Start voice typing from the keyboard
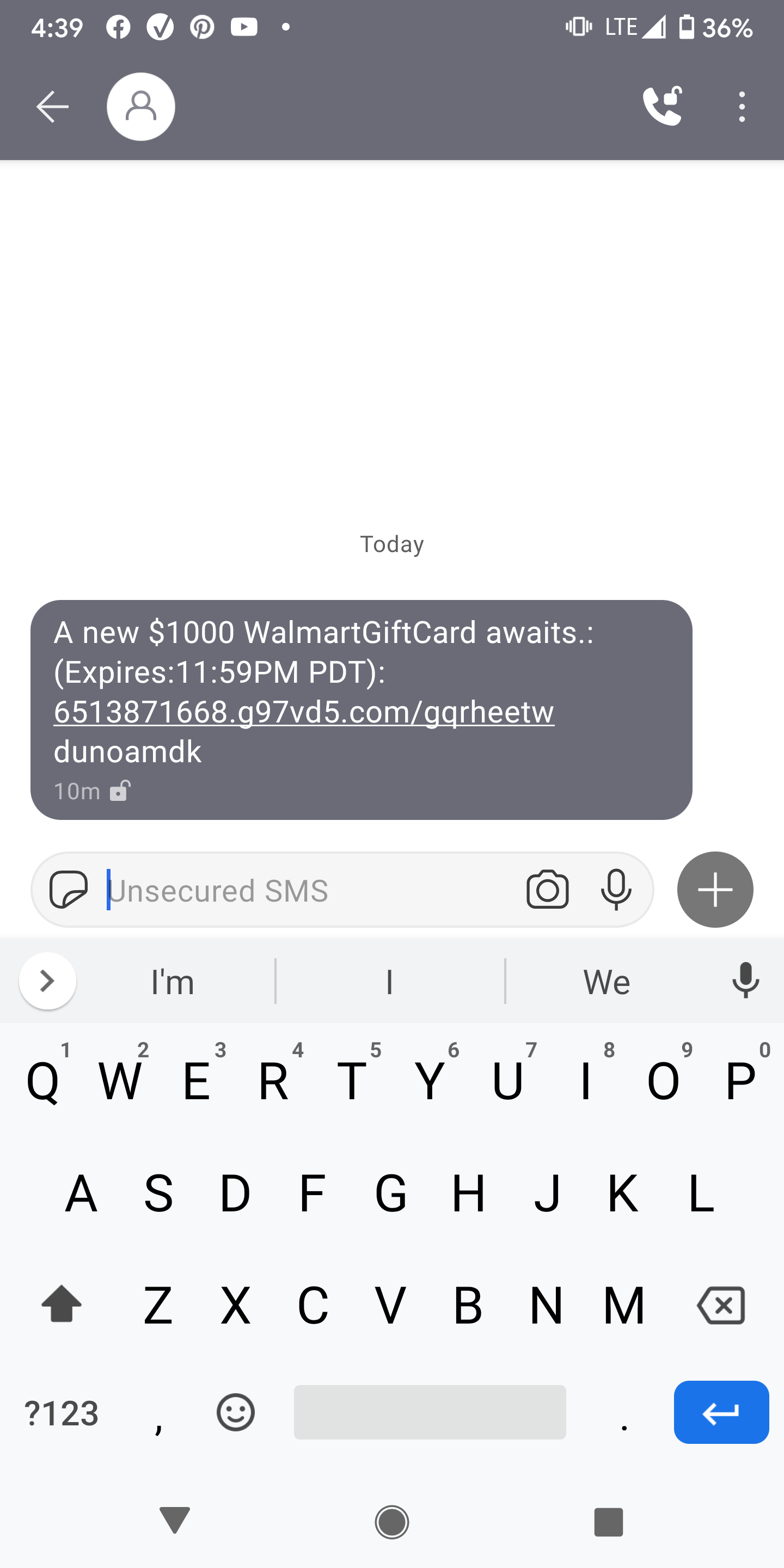Screen dimensions: 784x1568 pyautogui.click(x=746, y=981)
